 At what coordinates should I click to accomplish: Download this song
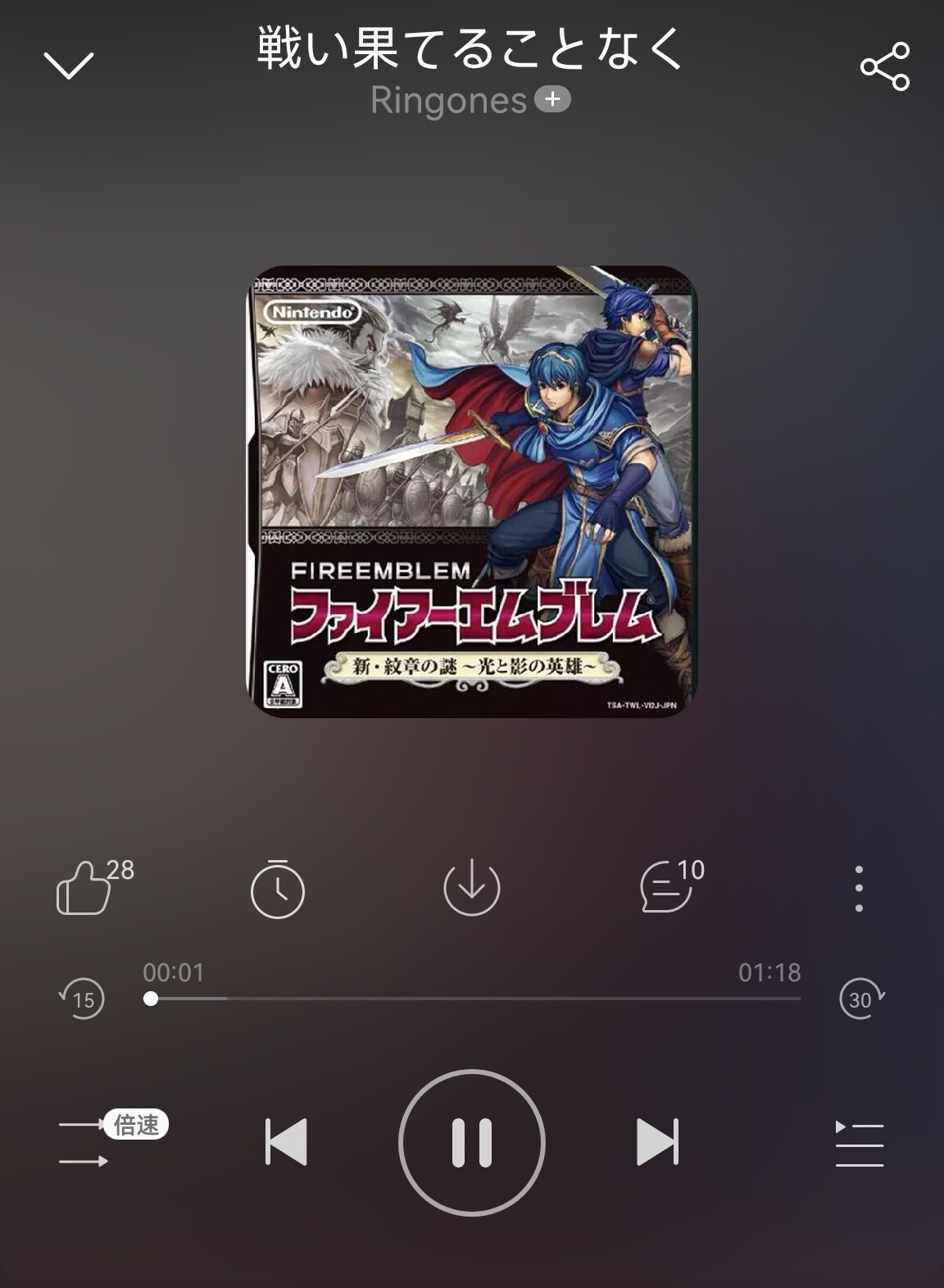(x=471, y=888)
